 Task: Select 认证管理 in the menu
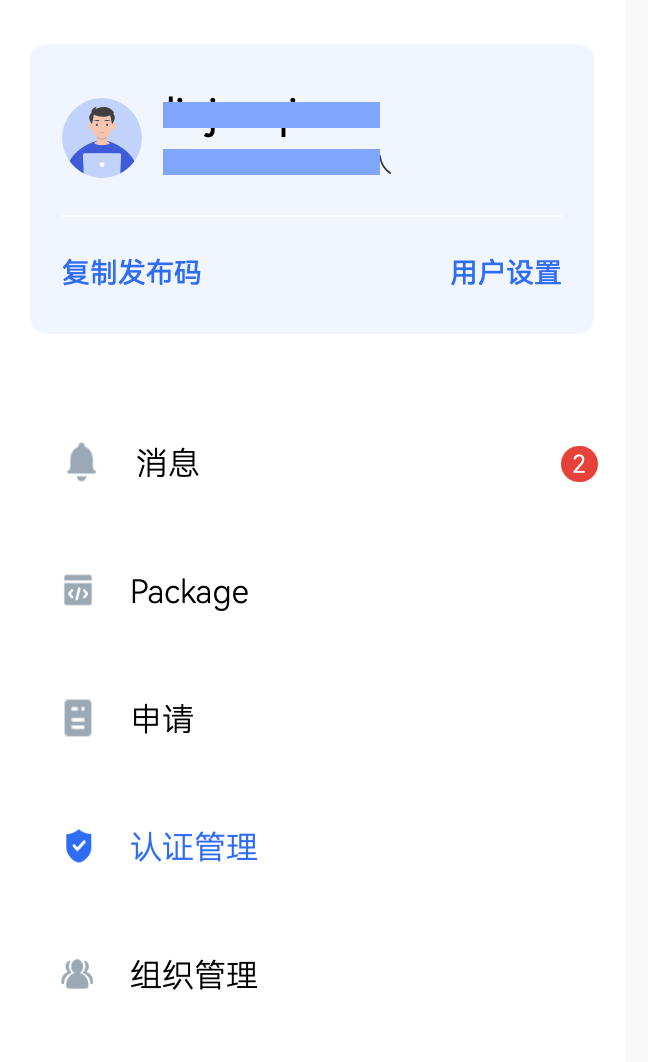(194, 847)
